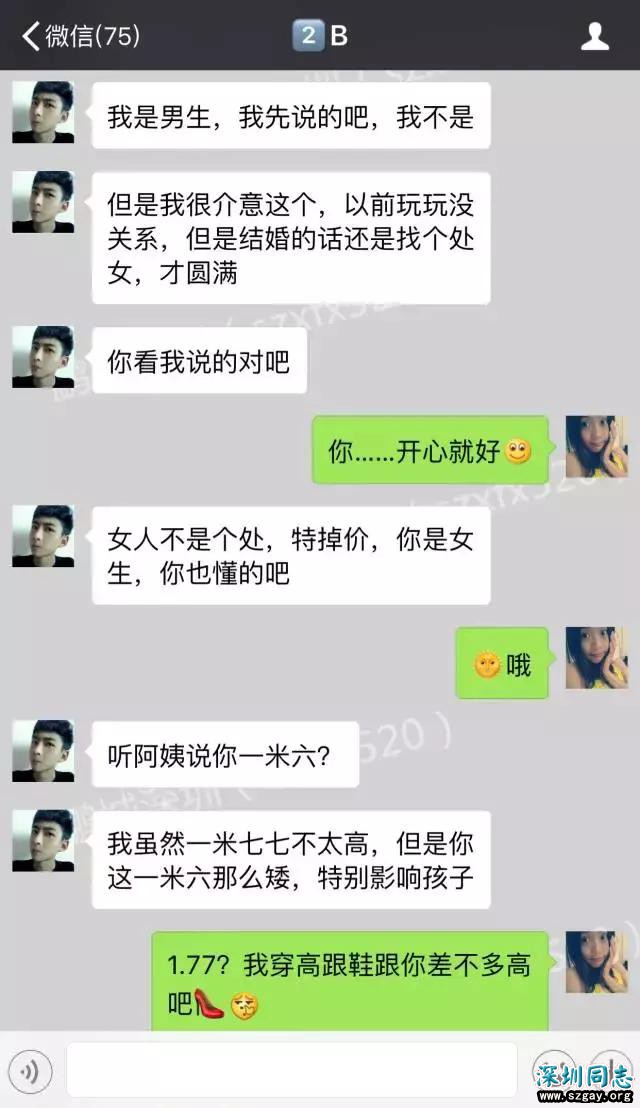Image resolution: width=640 pixels, height=1108 pixels.
Task: Switch to voice message input
Action: pyautogui.click(x=33, y=1071)
